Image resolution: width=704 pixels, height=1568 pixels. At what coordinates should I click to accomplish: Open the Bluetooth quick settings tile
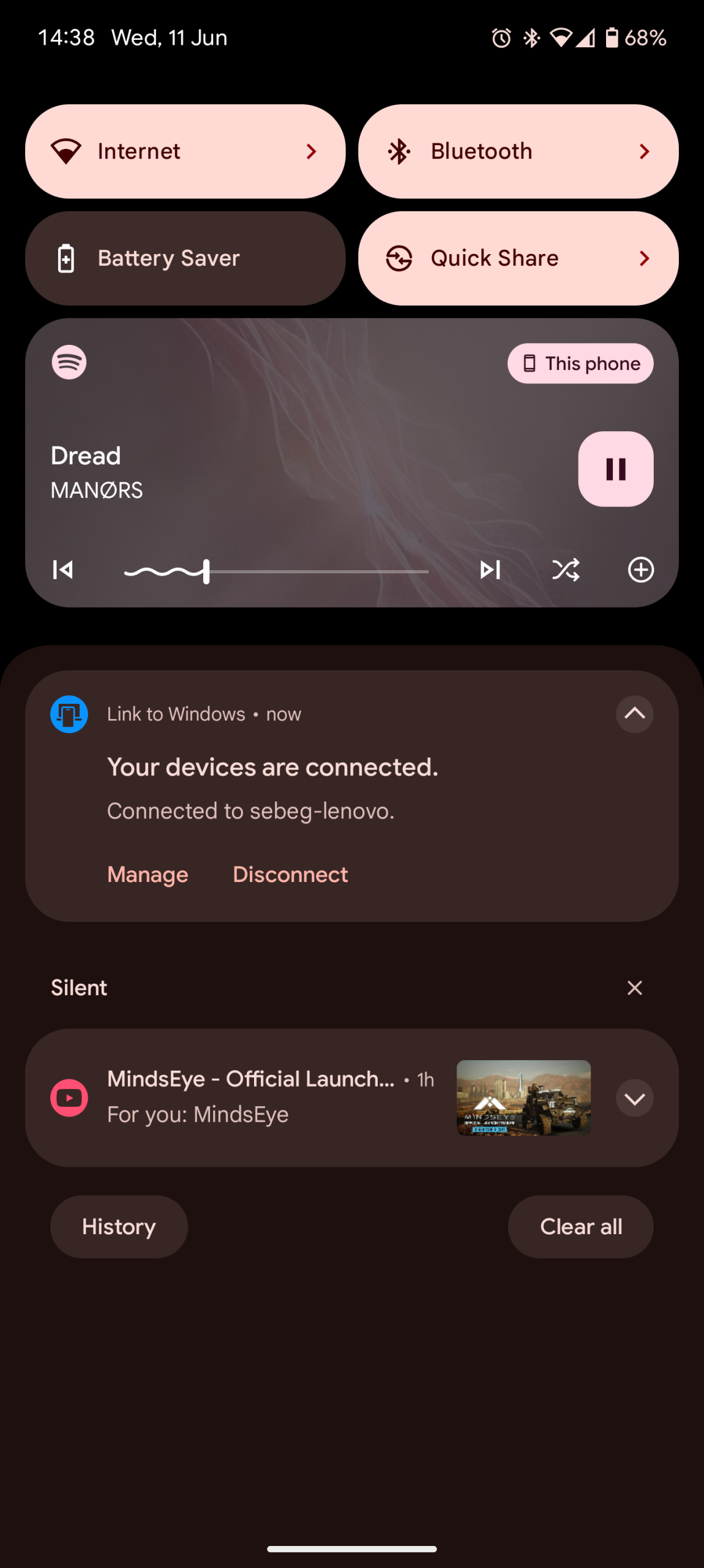tap(518, 151)
